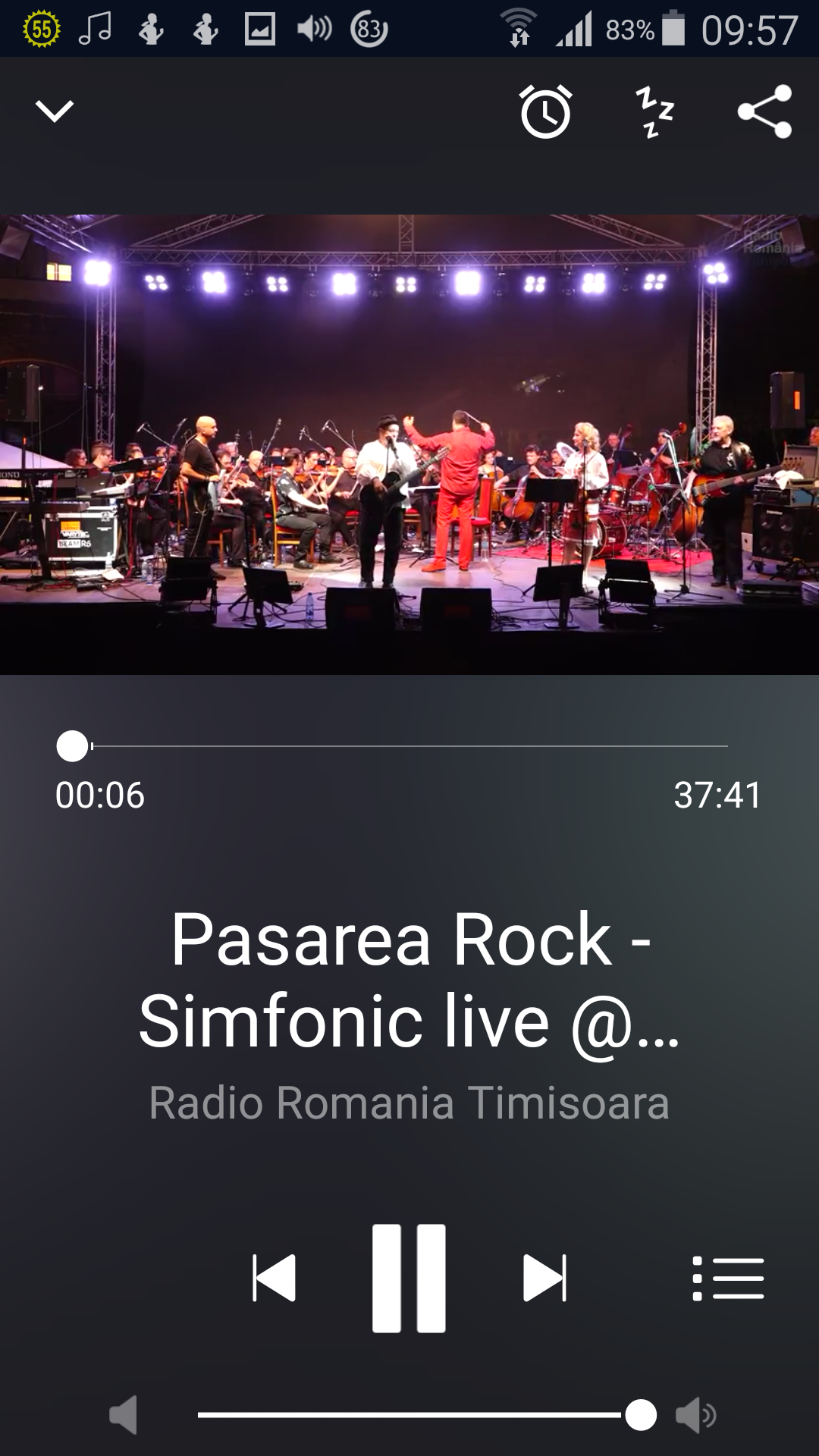Viewport: 819px width, 1456px height.
Task: Collapse the player with the down chevron
Action: pyautogui.click(x=55, y=111)
